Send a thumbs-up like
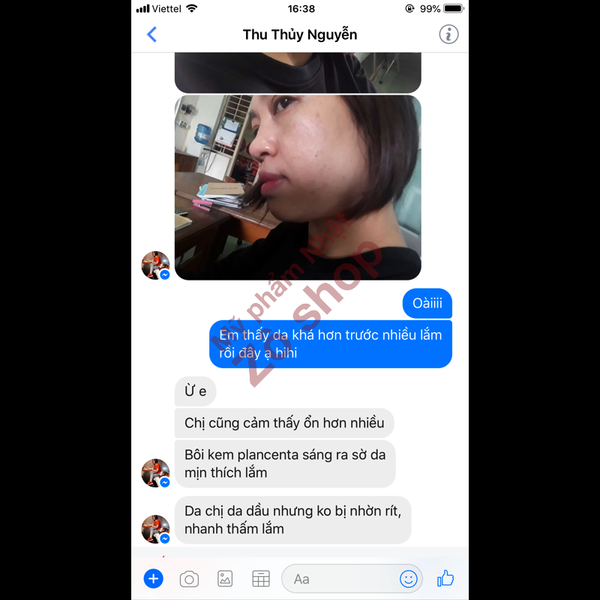This screenshot has height=600, width=600. click(x=445, y=578)
